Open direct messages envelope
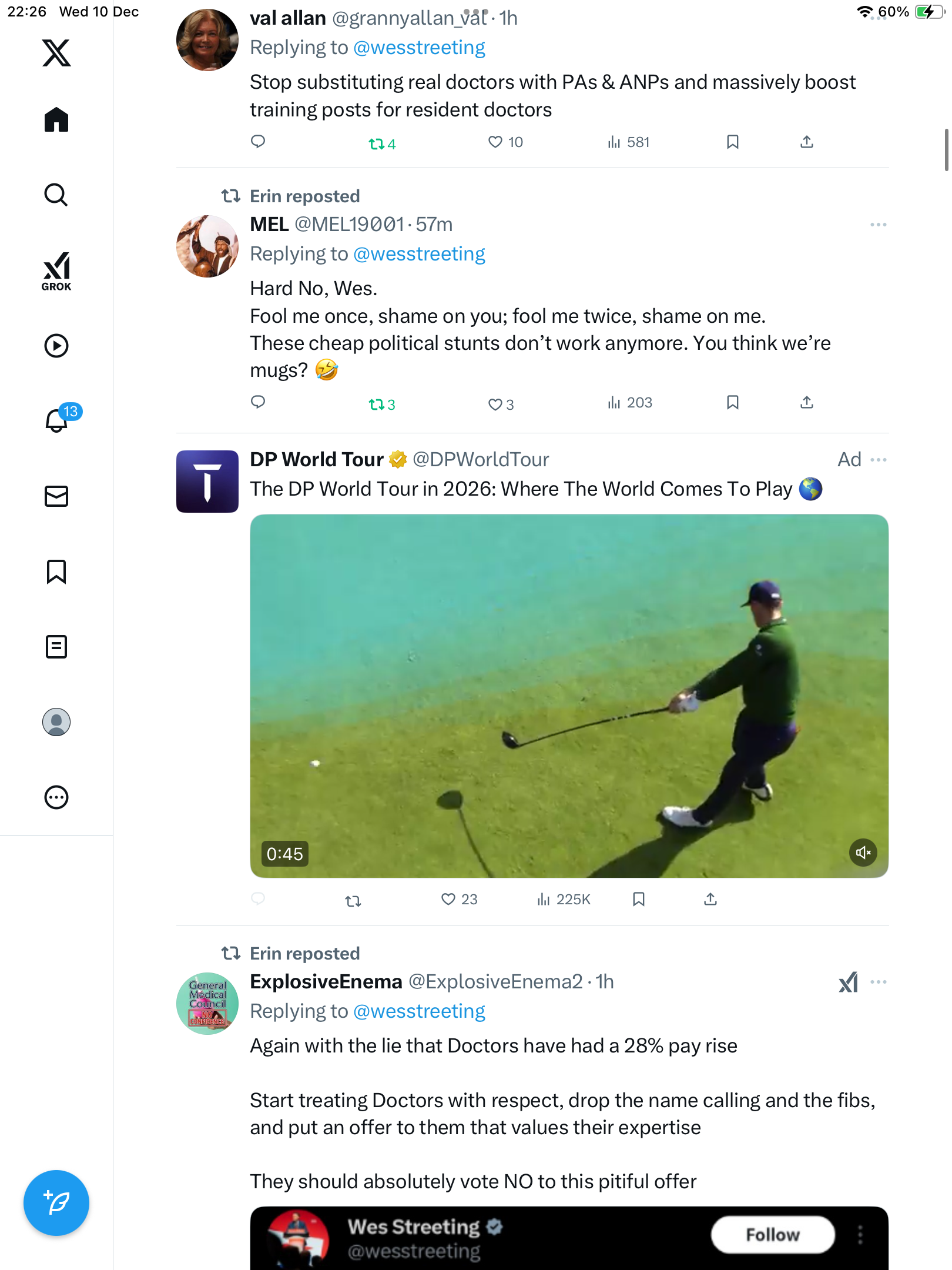Image resolution: width=952 pixels, height=1270 pixels. pos(56,496)
